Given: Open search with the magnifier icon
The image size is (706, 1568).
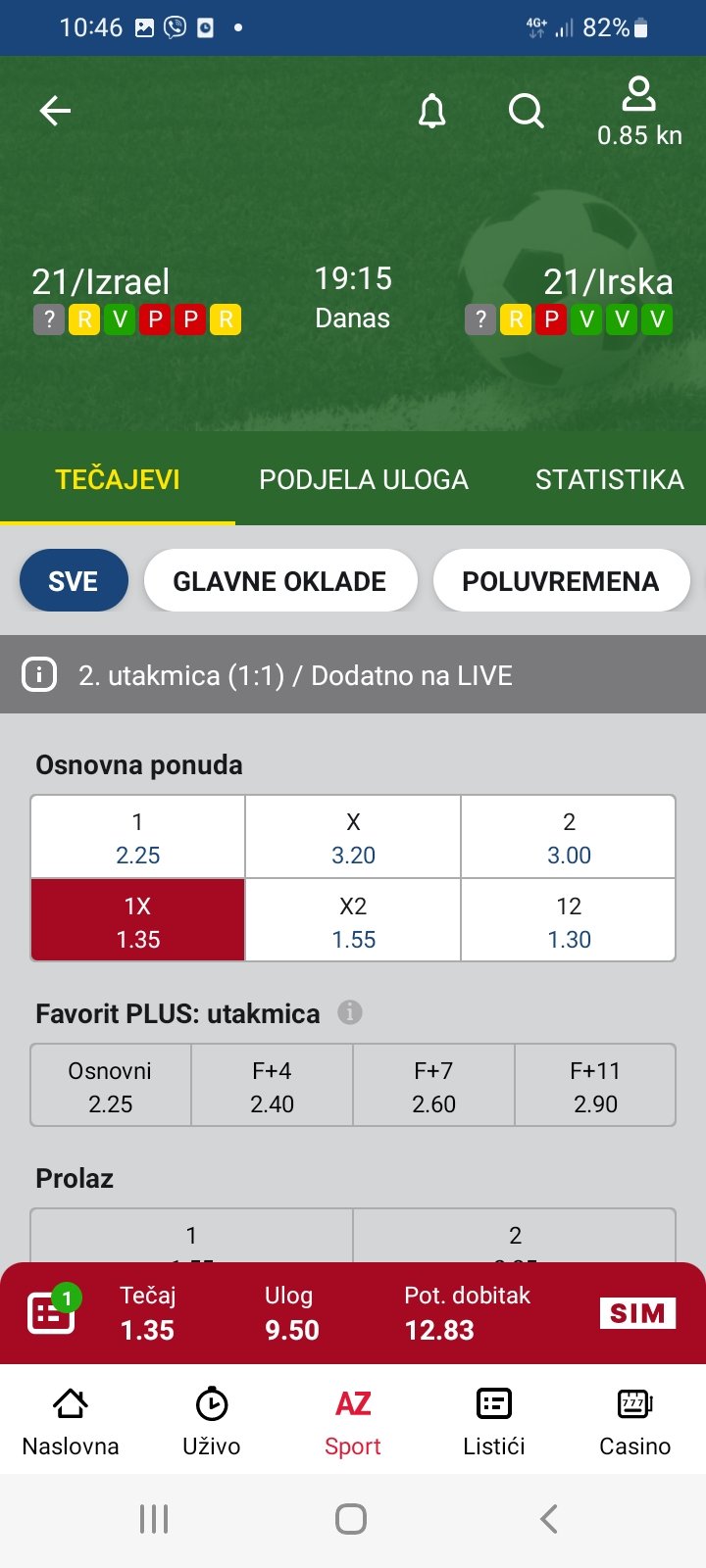Looking at the screenshot, I should coord(527,112).
